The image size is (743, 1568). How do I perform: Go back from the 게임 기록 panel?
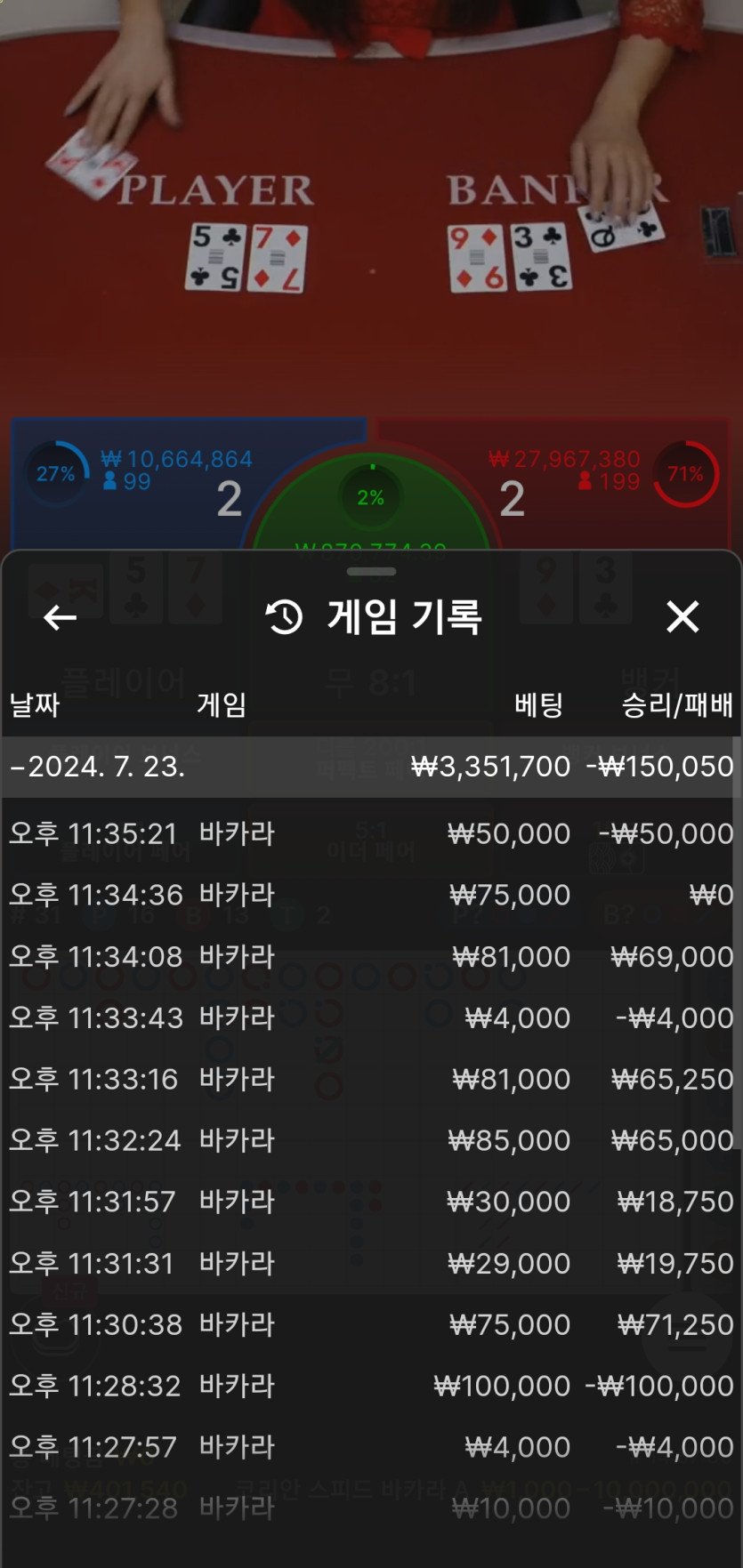coord(60,616)
